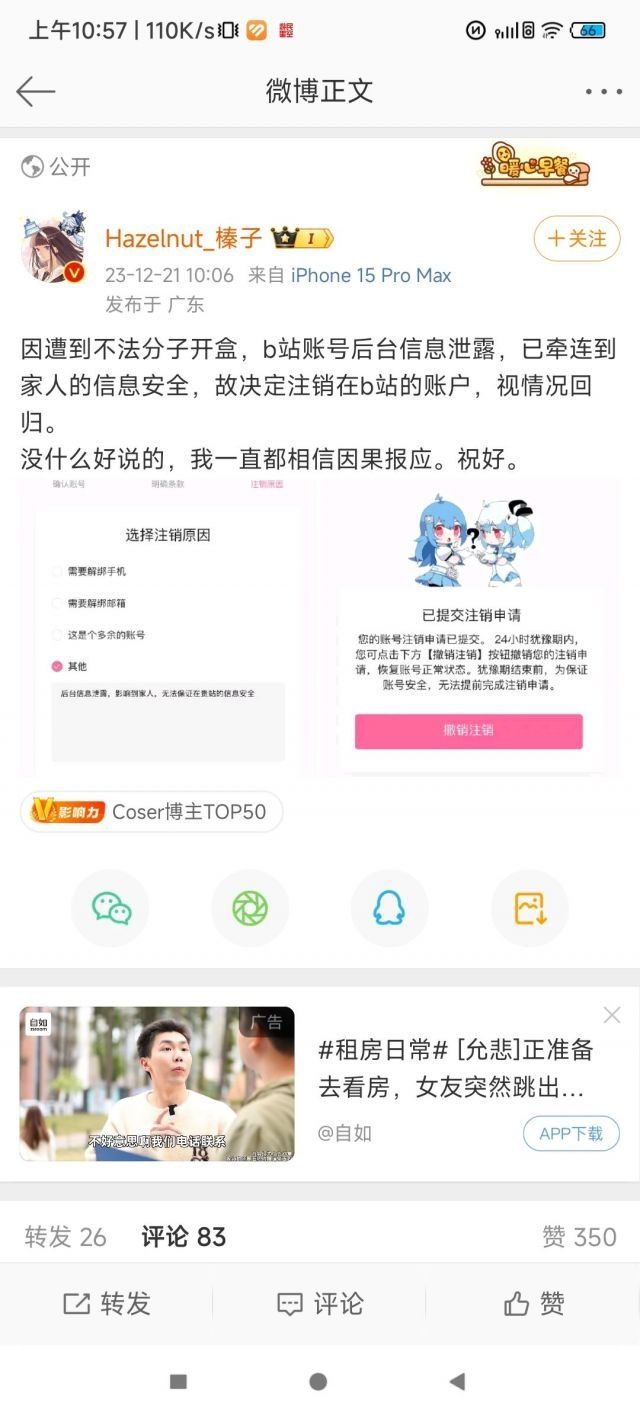
Task: Open the three-dot overflow menu
Action: (603, 91)
